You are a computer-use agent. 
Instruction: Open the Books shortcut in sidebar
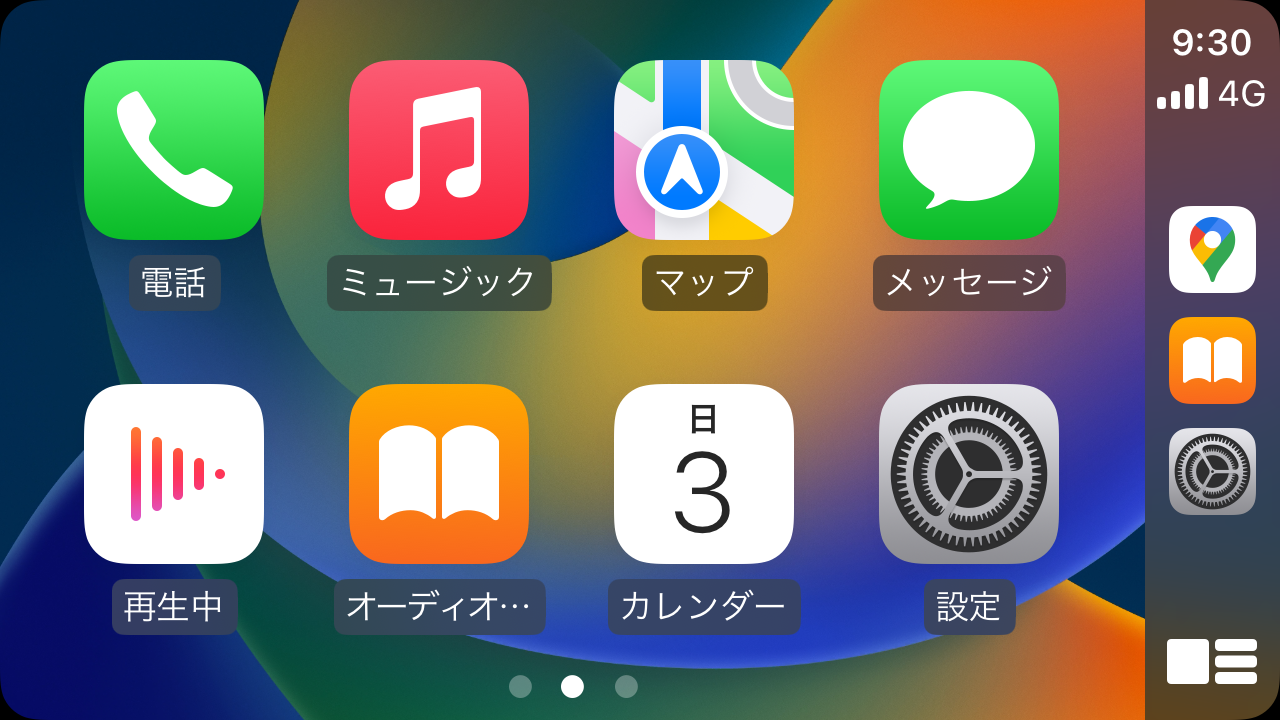click(x=1212, y=360)
